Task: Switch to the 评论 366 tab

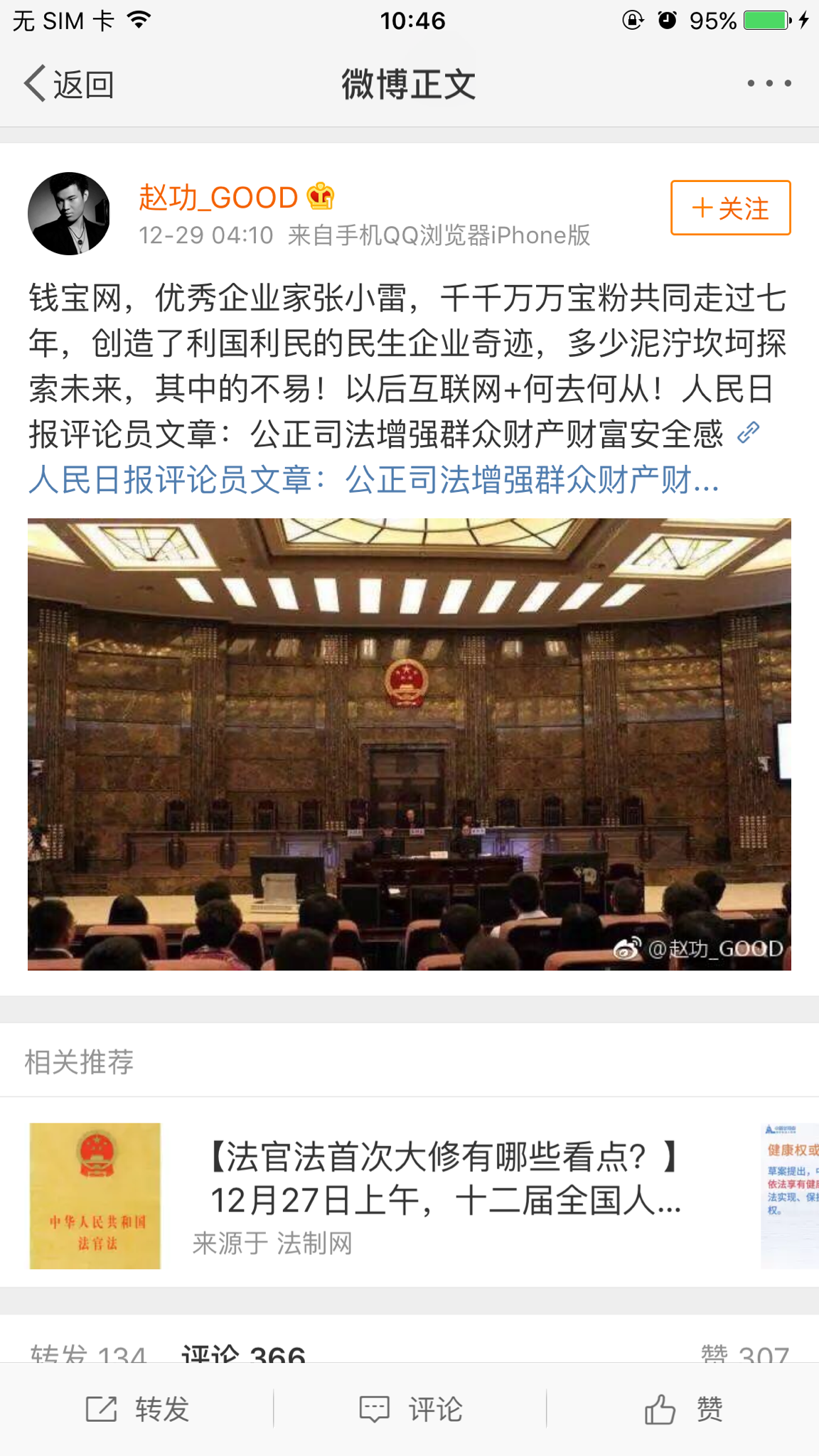Action: tap(243, 1354)
